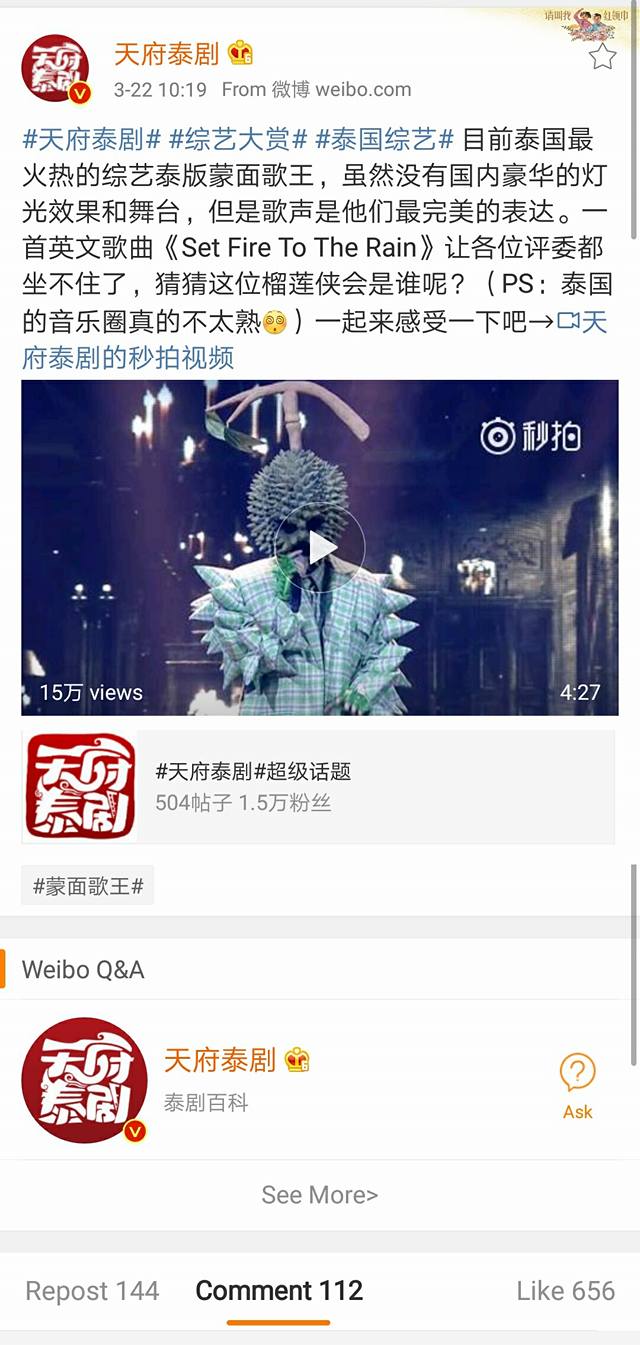Screen dimensions: 640x1345
Task: Open 天府泰剧的秒拍视频 video link
Action: coord(128,358)
